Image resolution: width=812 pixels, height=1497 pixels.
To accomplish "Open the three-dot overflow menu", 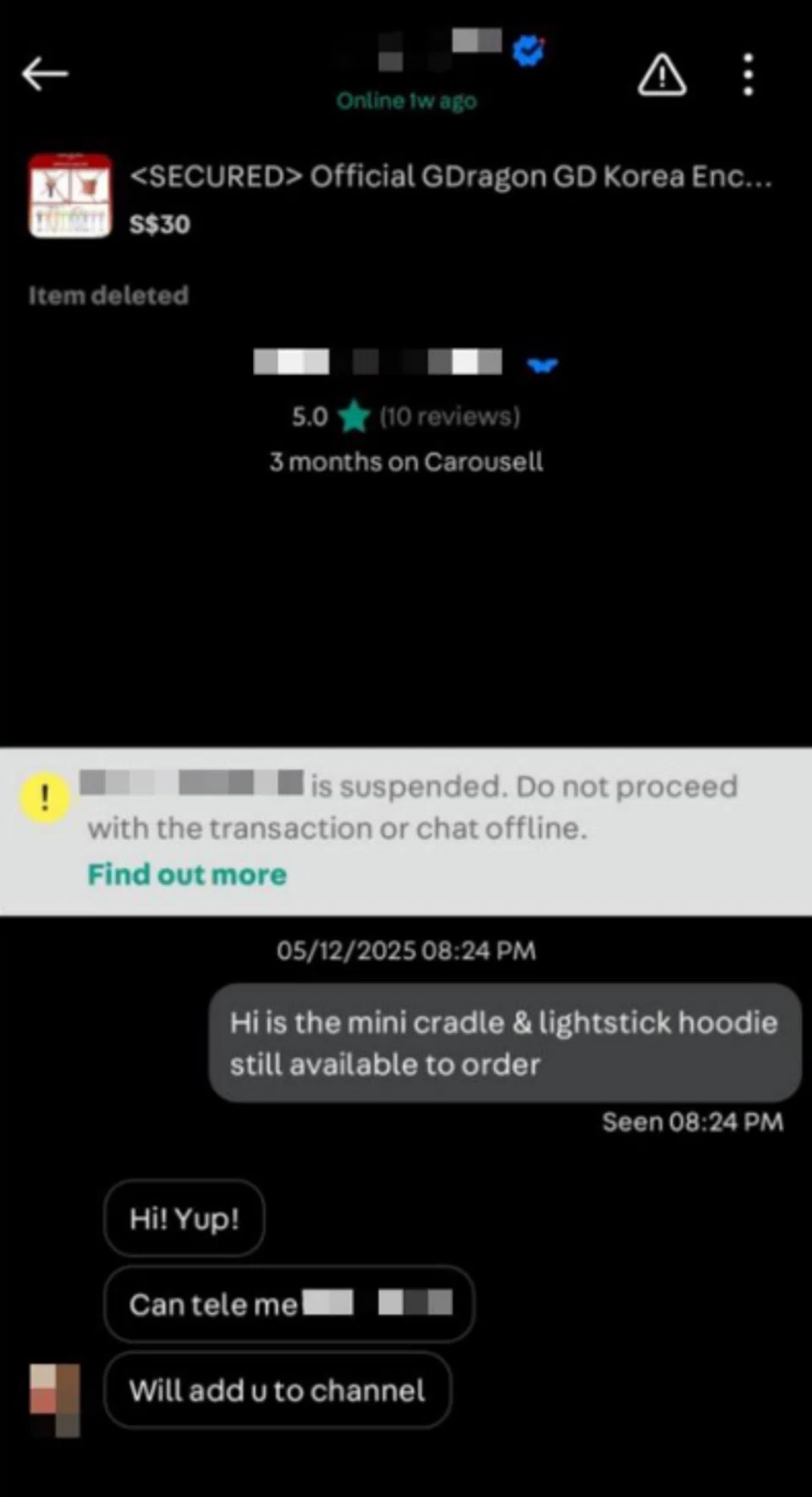I will coord(748,75).
